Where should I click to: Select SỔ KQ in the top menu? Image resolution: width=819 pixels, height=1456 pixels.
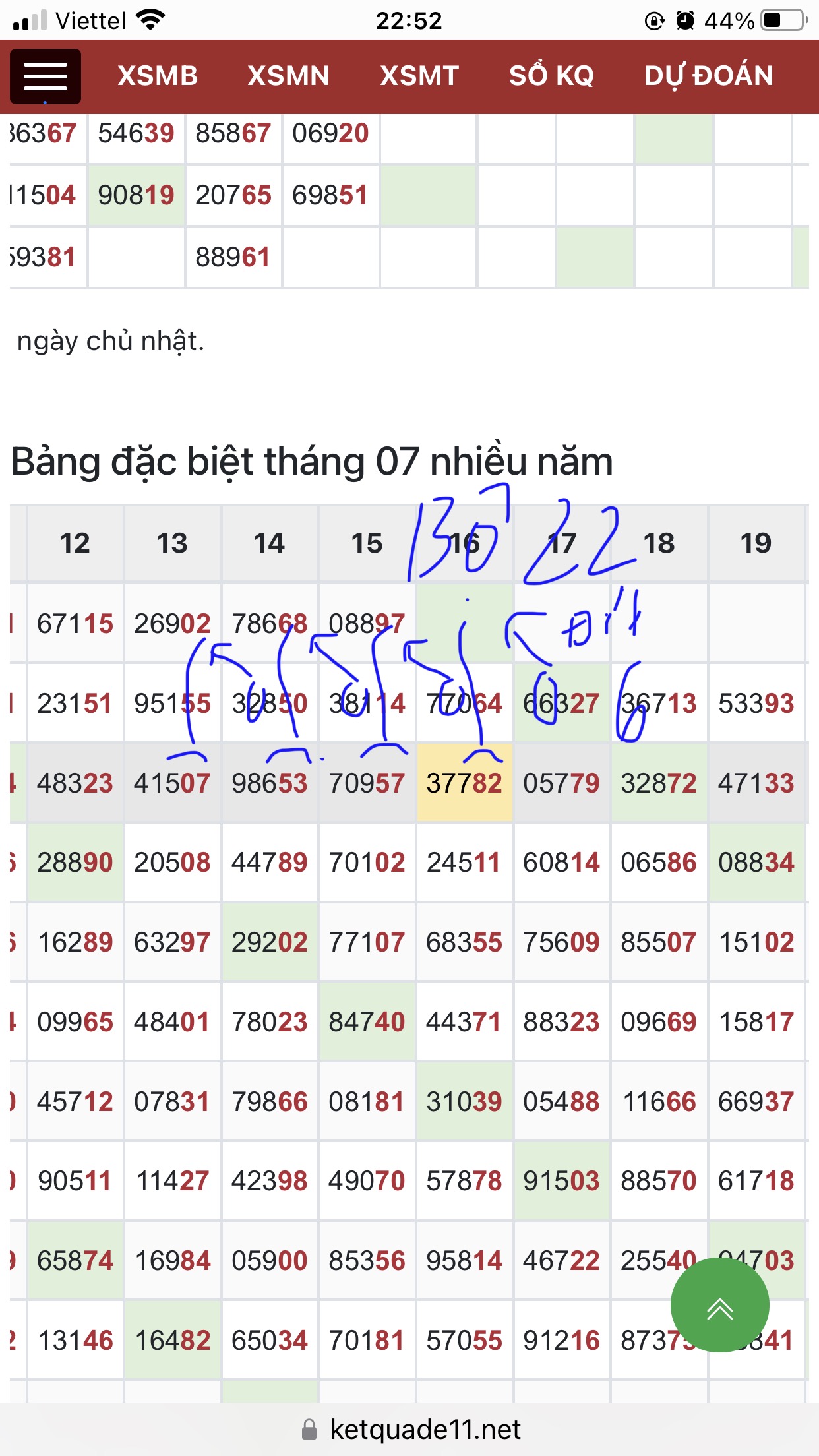pyautogui.click(x=551, y=76)
